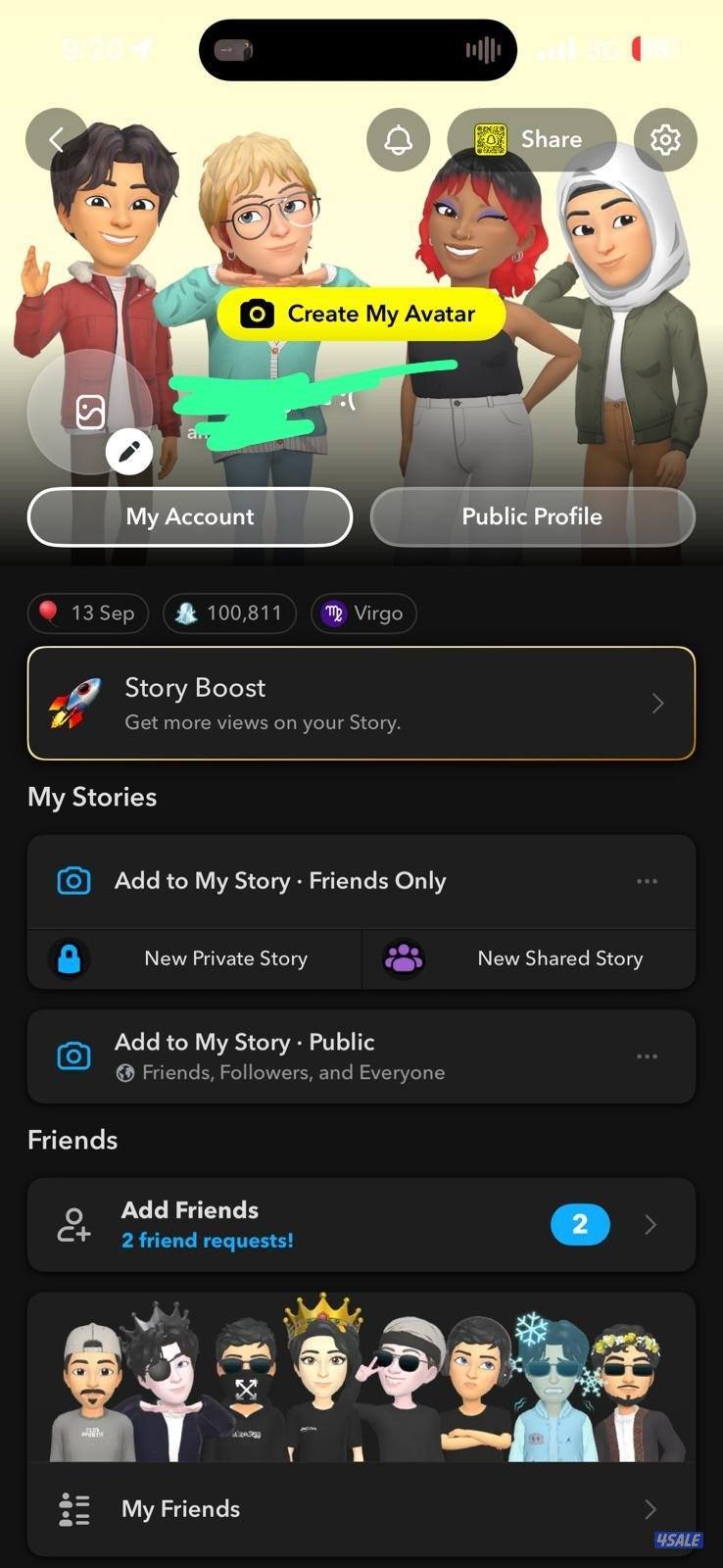Tap the blue 2 notification badge
The width and height of the screenshot is (723, 1568).
tap(581, 1224)
